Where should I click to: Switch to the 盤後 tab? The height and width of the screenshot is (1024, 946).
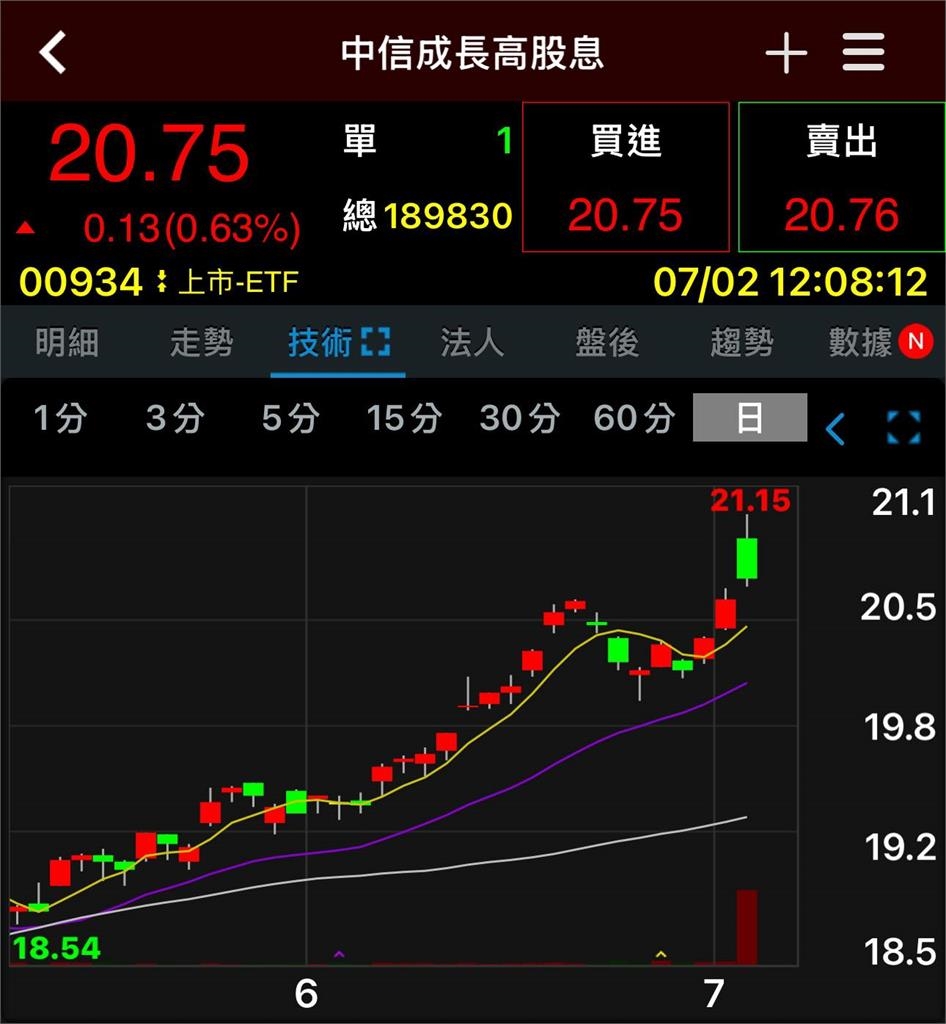[x=605, y=342]
